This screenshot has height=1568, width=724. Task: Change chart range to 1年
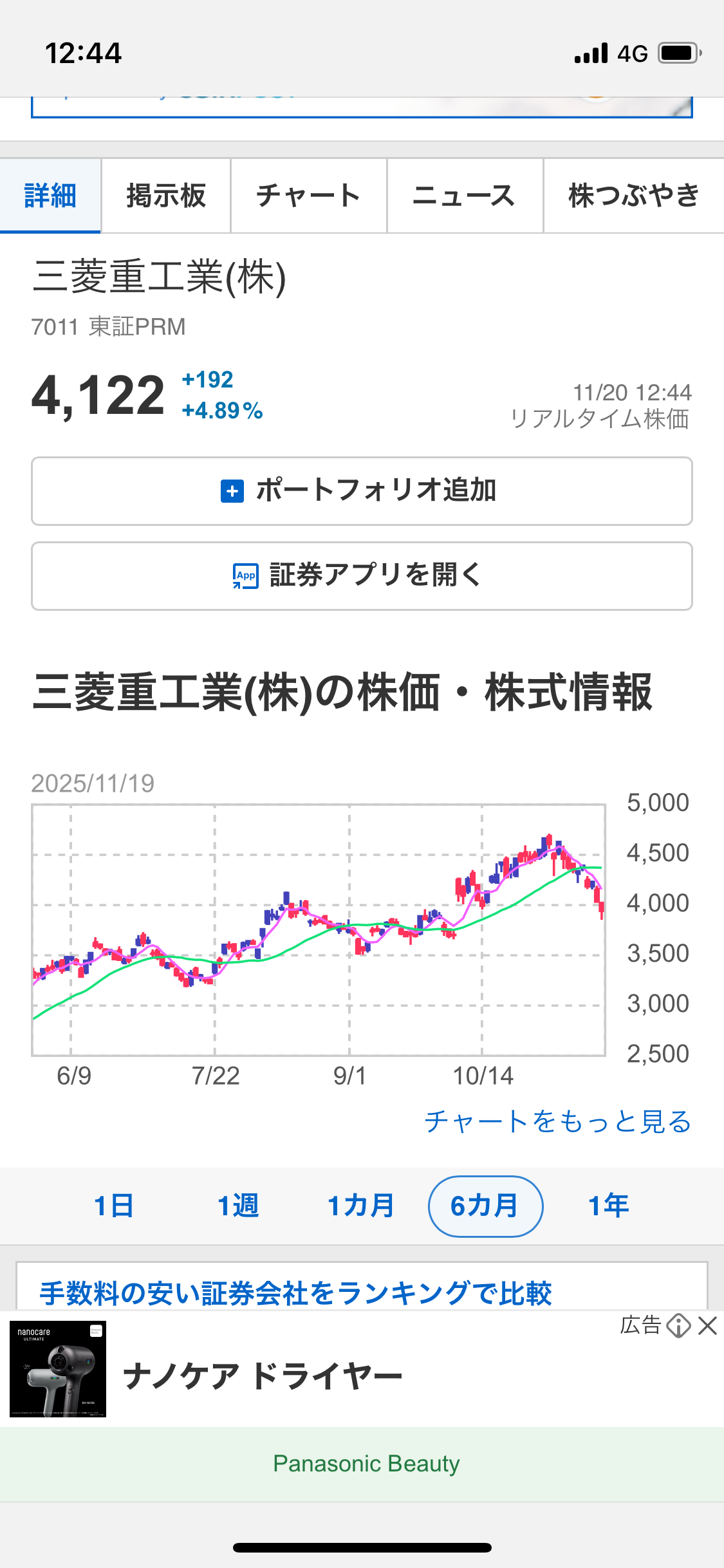608,1206
